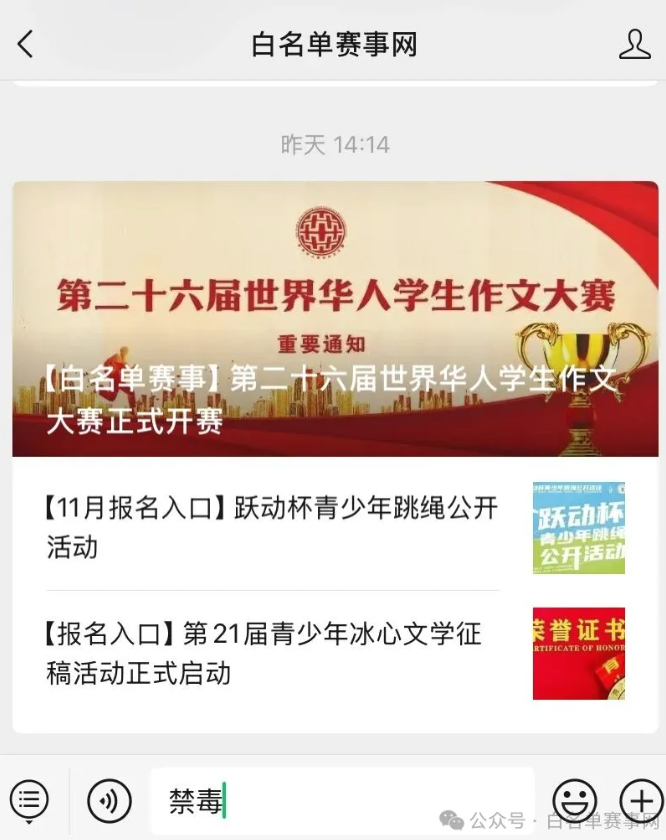This screenshot has height=840, width=666.
Task: Switch to voice input
Action: [109, 799]
